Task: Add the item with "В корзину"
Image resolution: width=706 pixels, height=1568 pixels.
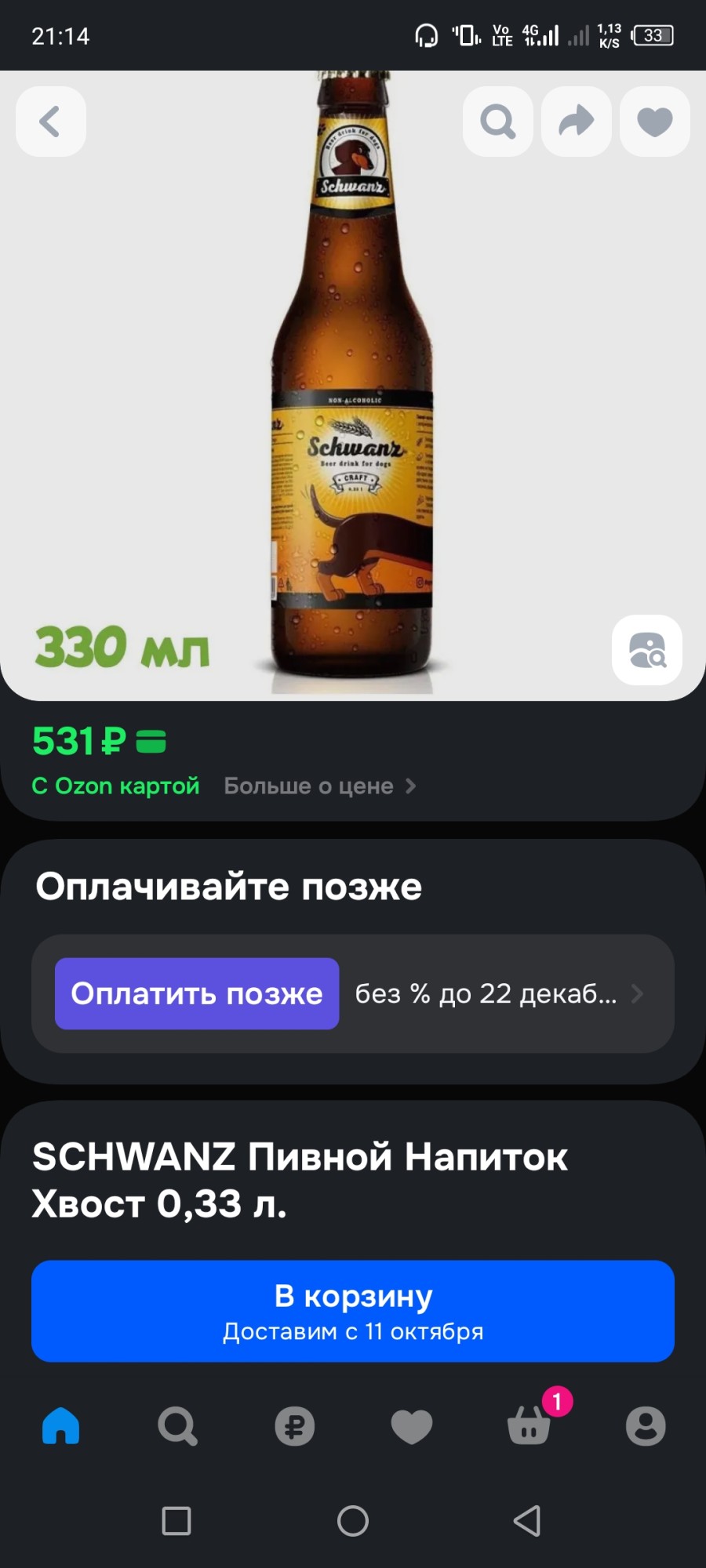Action: pos(353,1311)
